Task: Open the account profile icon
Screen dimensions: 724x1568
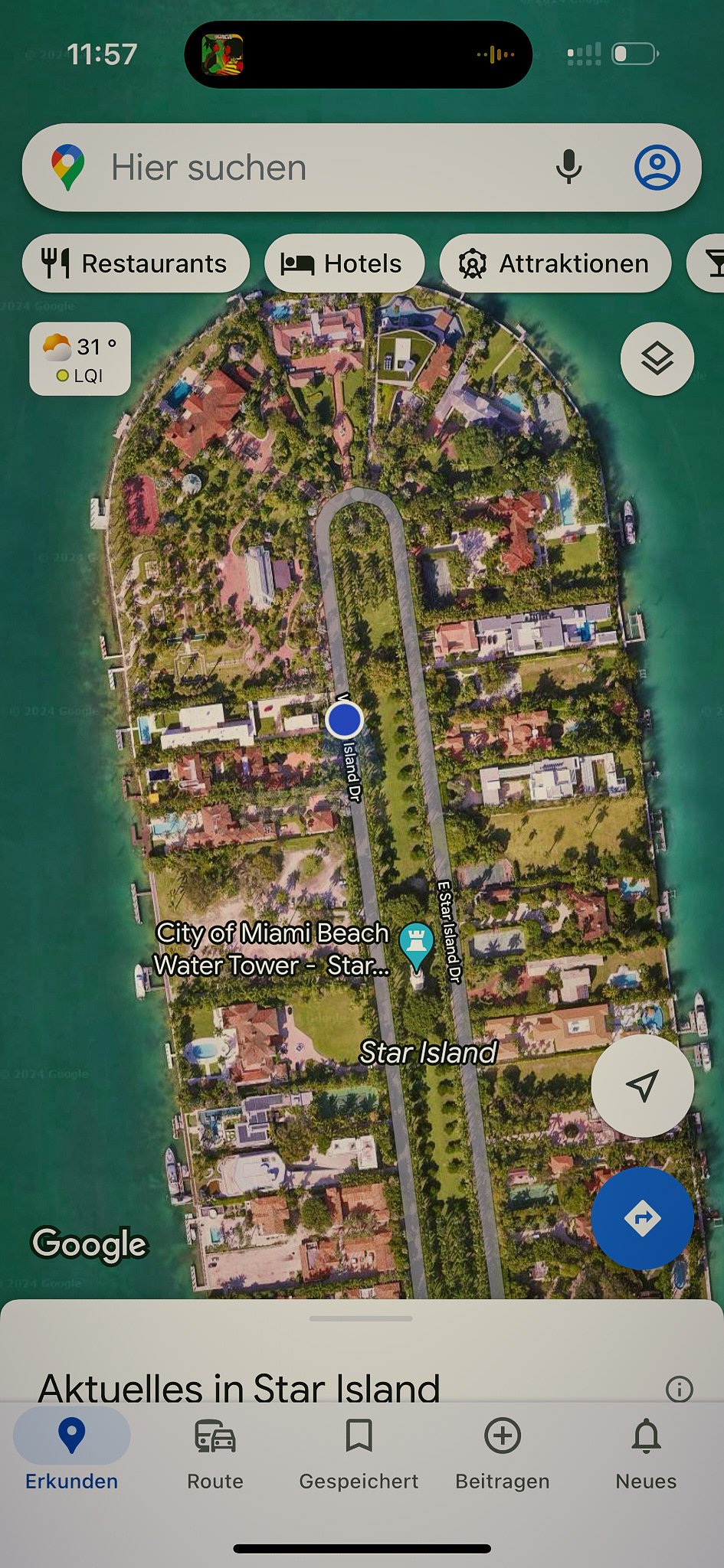Action: [657, 168]
